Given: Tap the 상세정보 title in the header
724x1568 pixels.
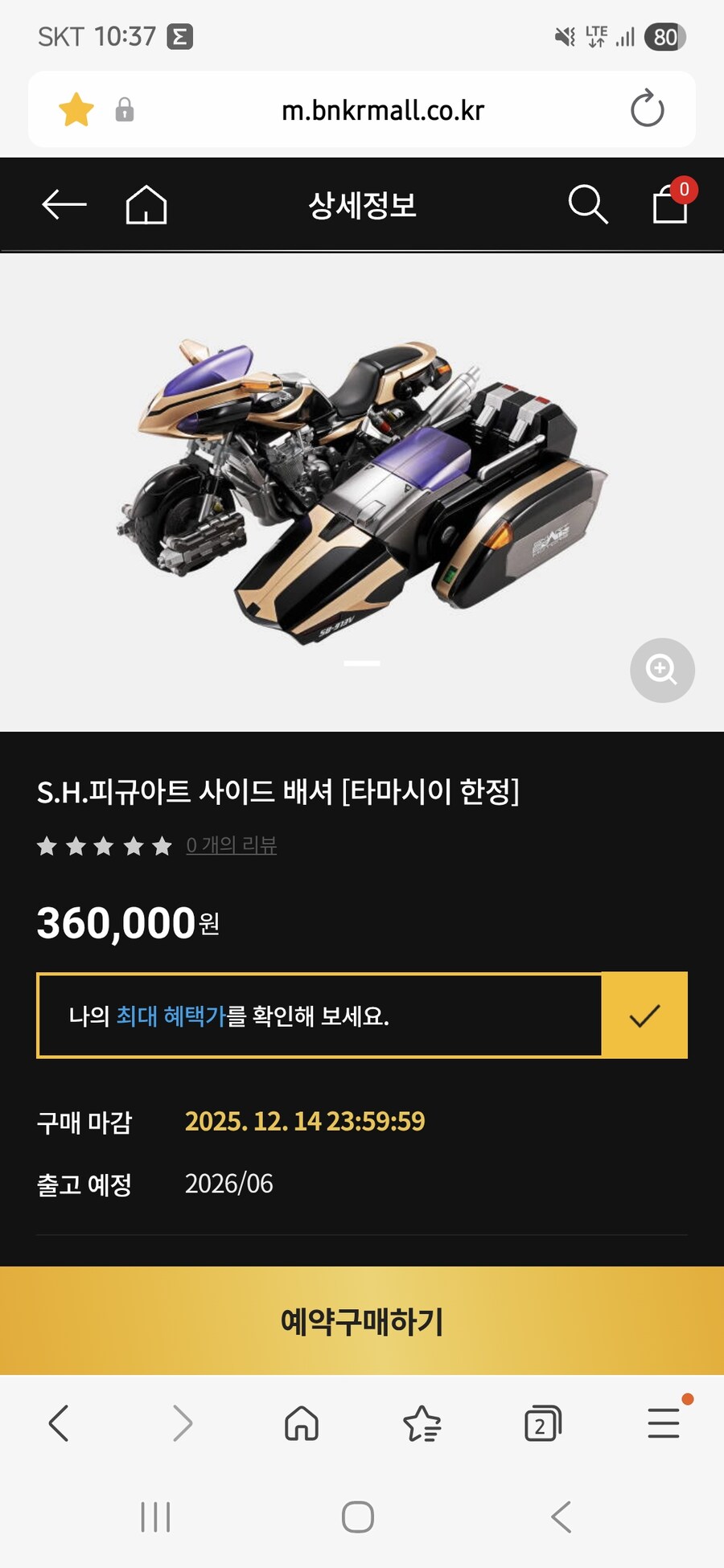Looking at the screenshot, I should point(362,204).
